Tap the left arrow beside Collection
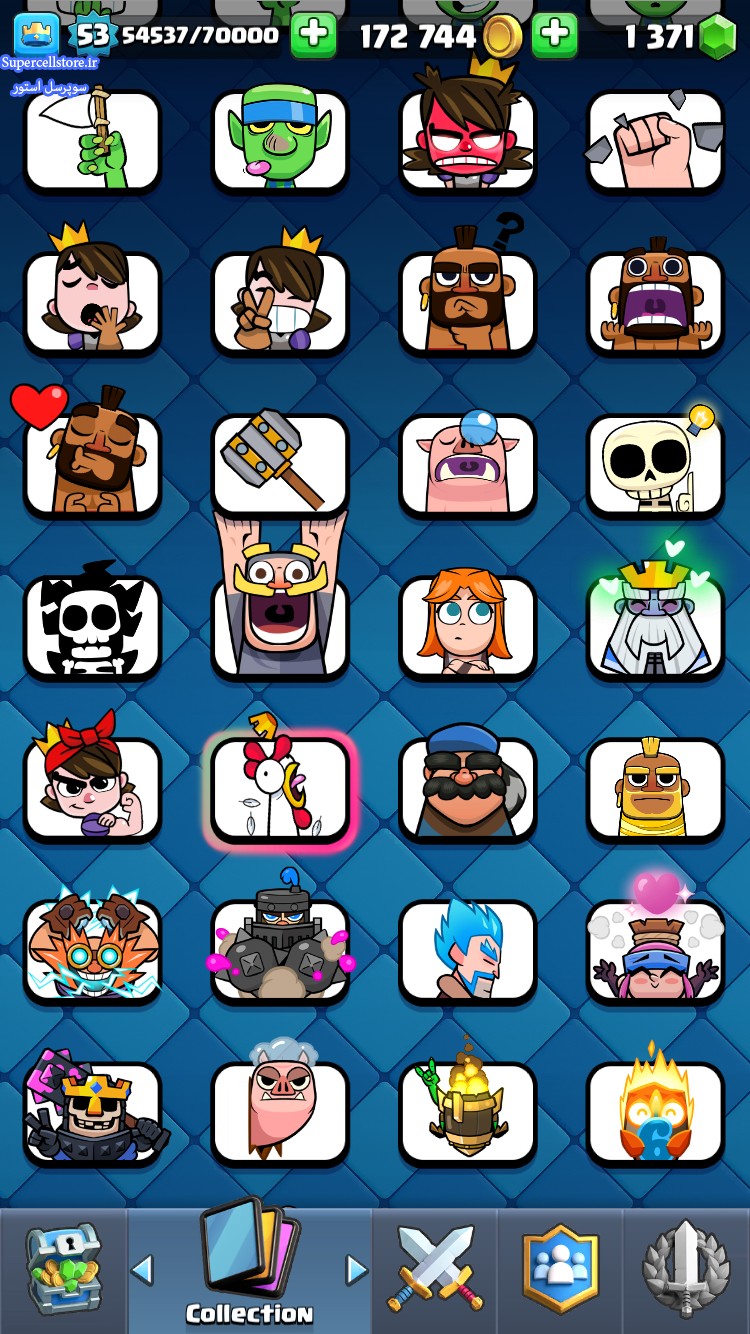Screen dimensions: 750x1334 pyautogui.click(x=142, y=1270)
